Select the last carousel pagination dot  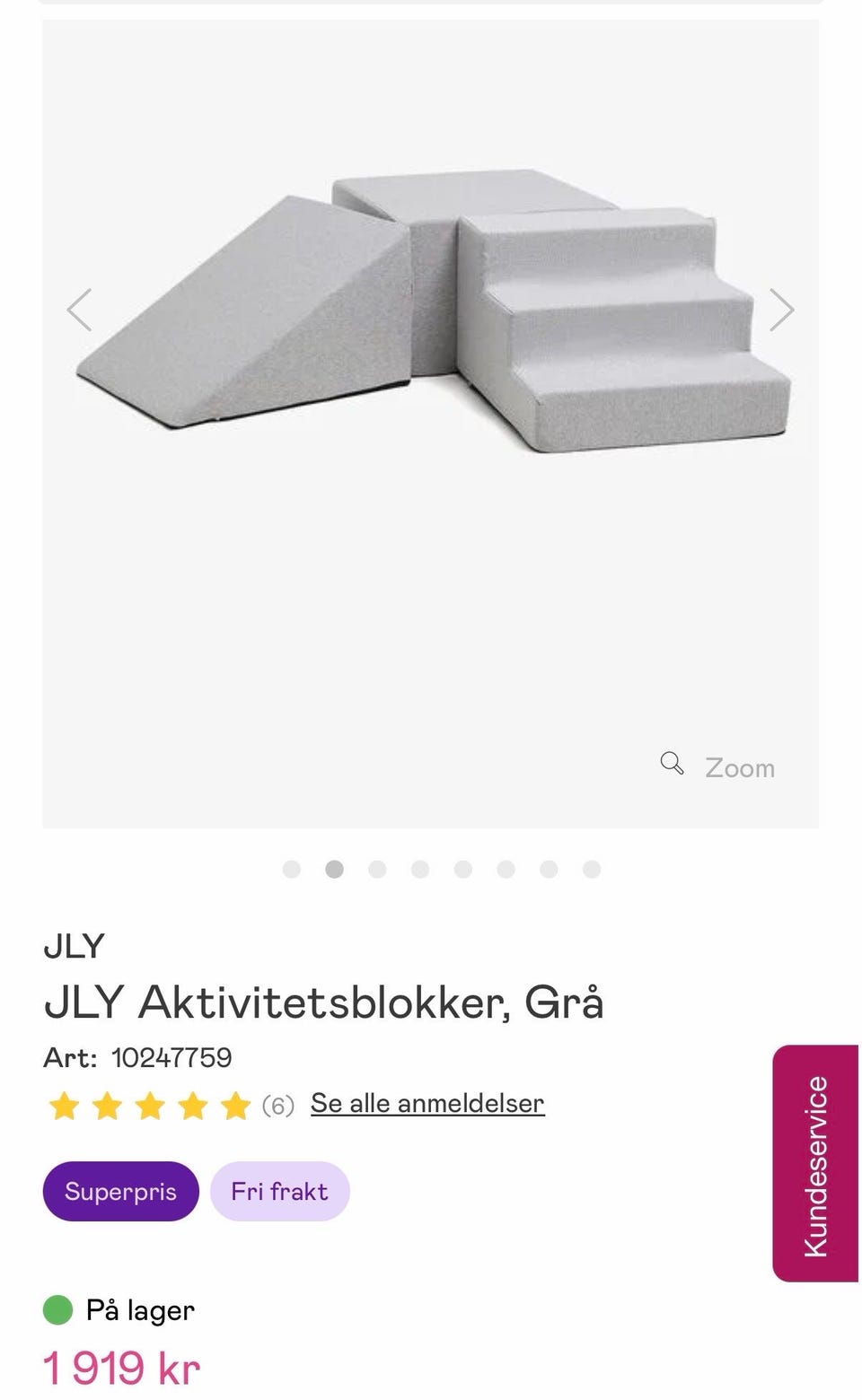[591, 869]
